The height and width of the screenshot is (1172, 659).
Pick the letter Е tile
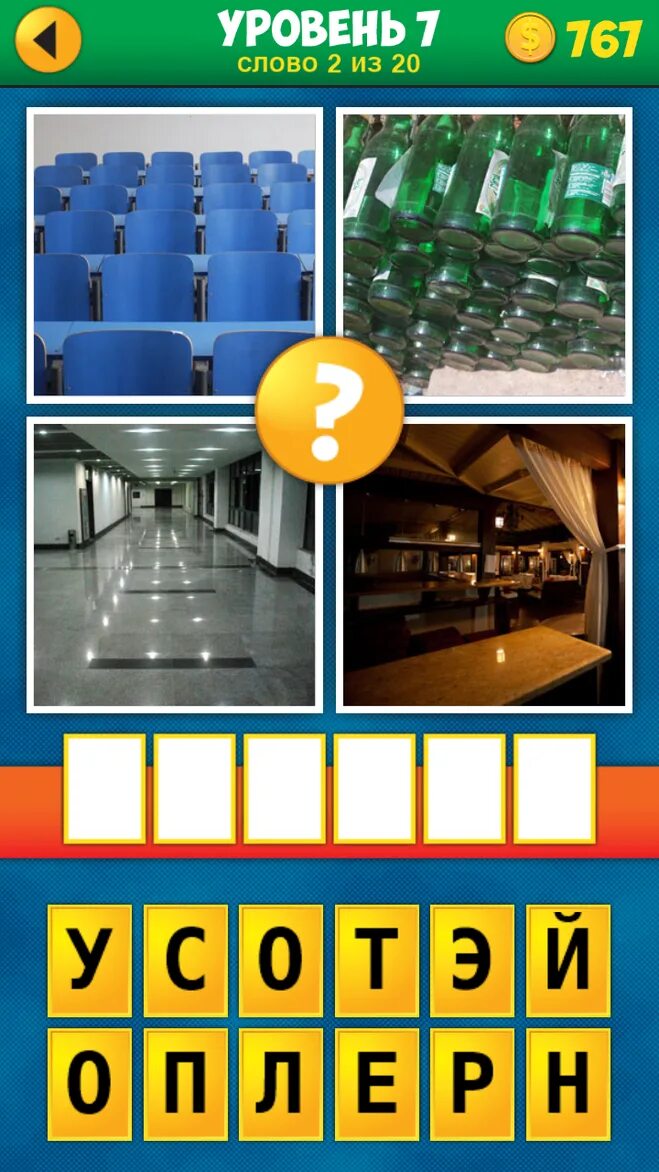point(377,1084)
